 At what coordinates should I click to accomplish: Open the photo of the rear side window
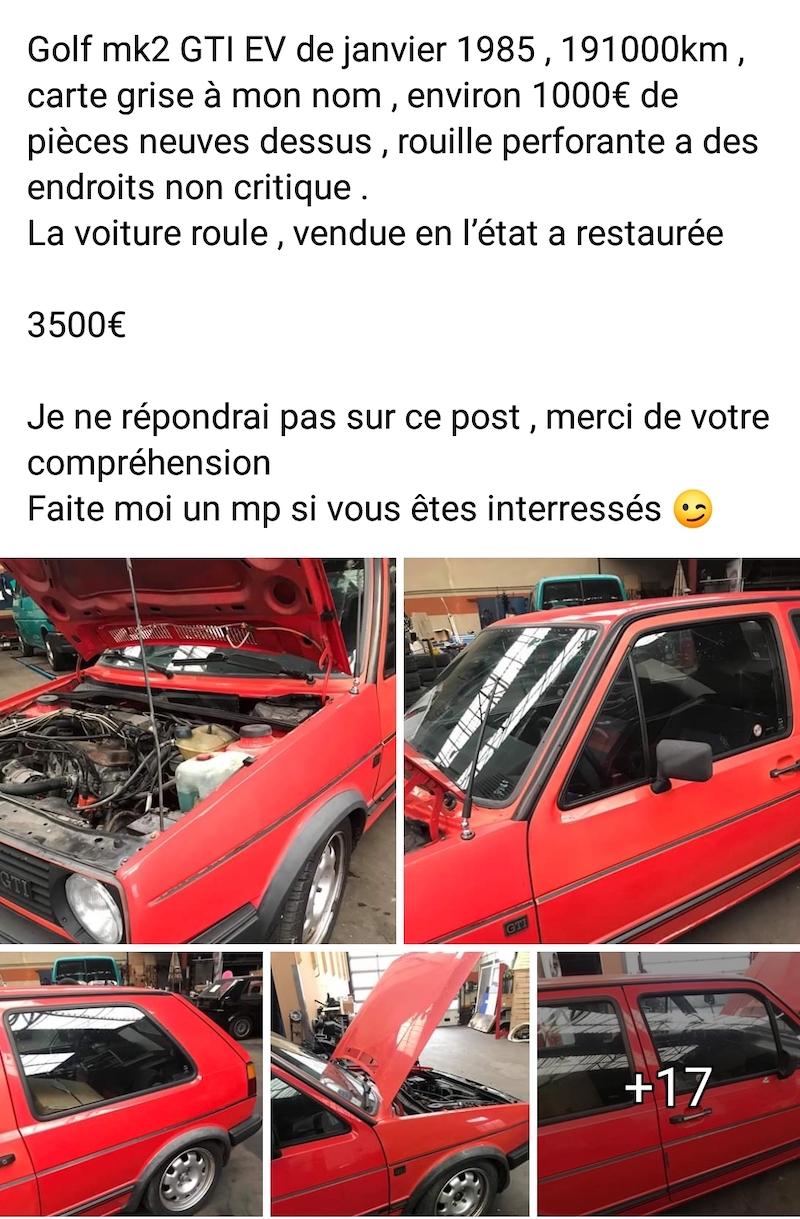click(x=131, y=1083)
